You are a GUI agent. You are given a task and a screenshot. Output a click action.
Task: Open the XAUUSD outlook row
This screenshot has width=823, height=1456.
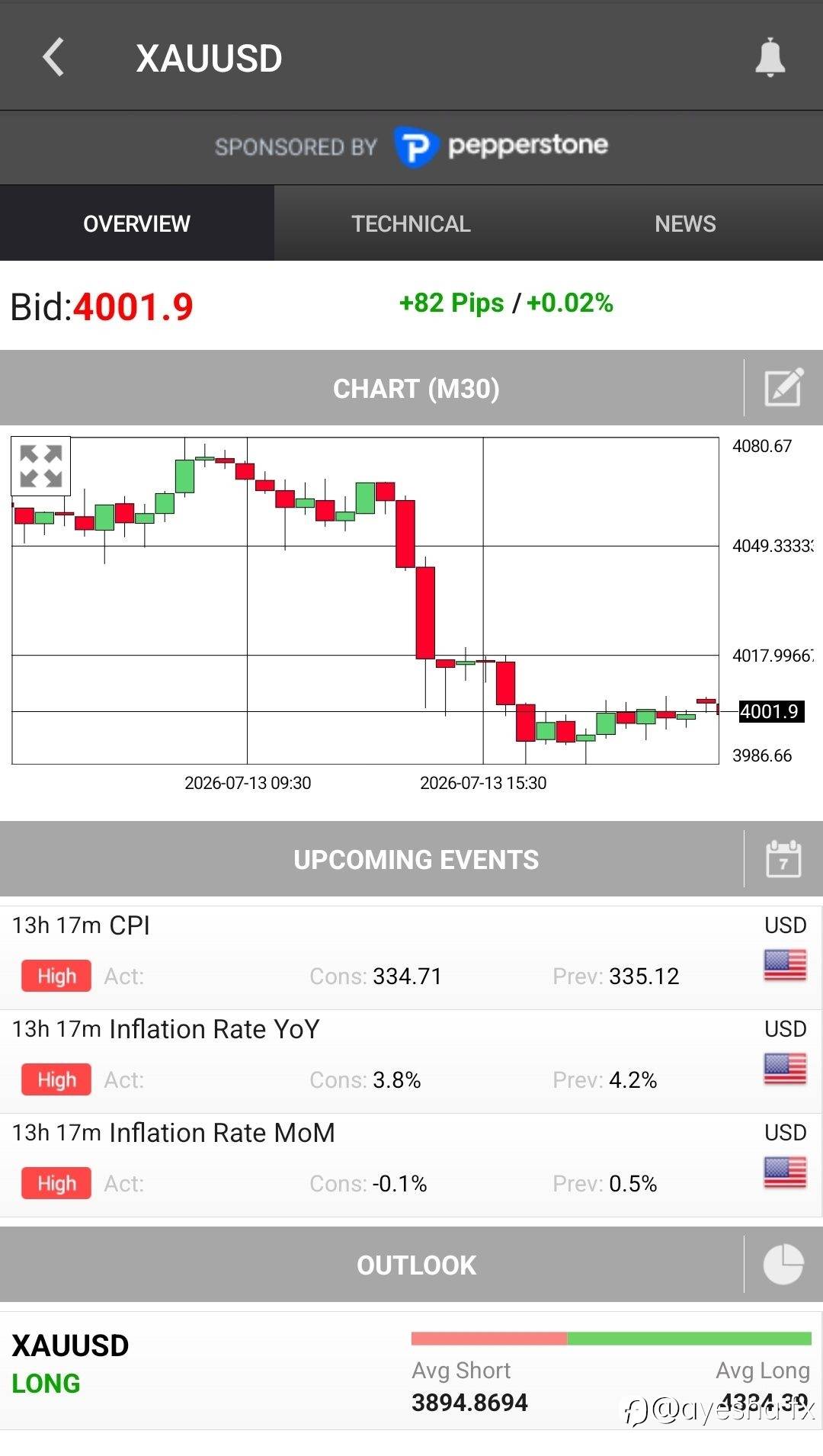point(411,1371)
